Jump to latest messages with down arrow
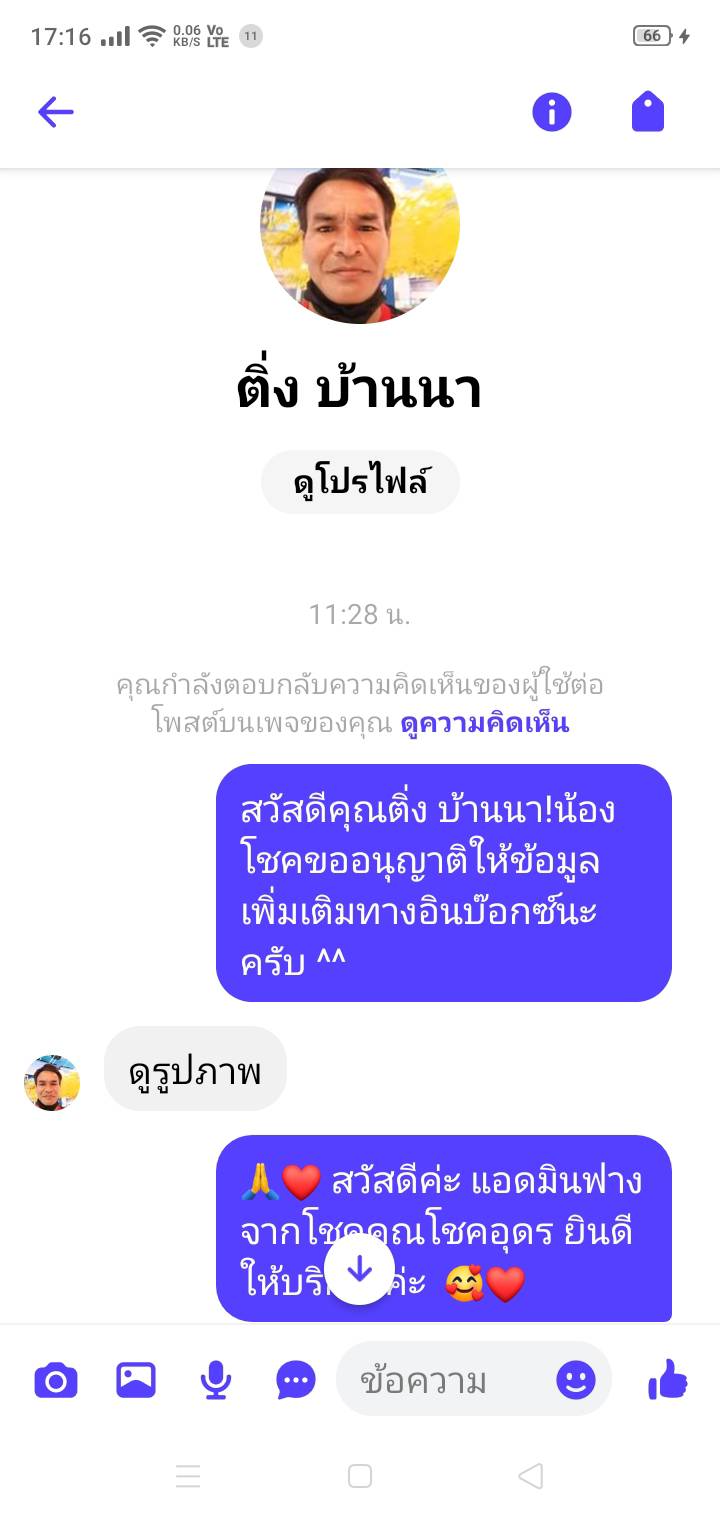This screenshot has height=1520, width=720. (x=359, y=1270)
